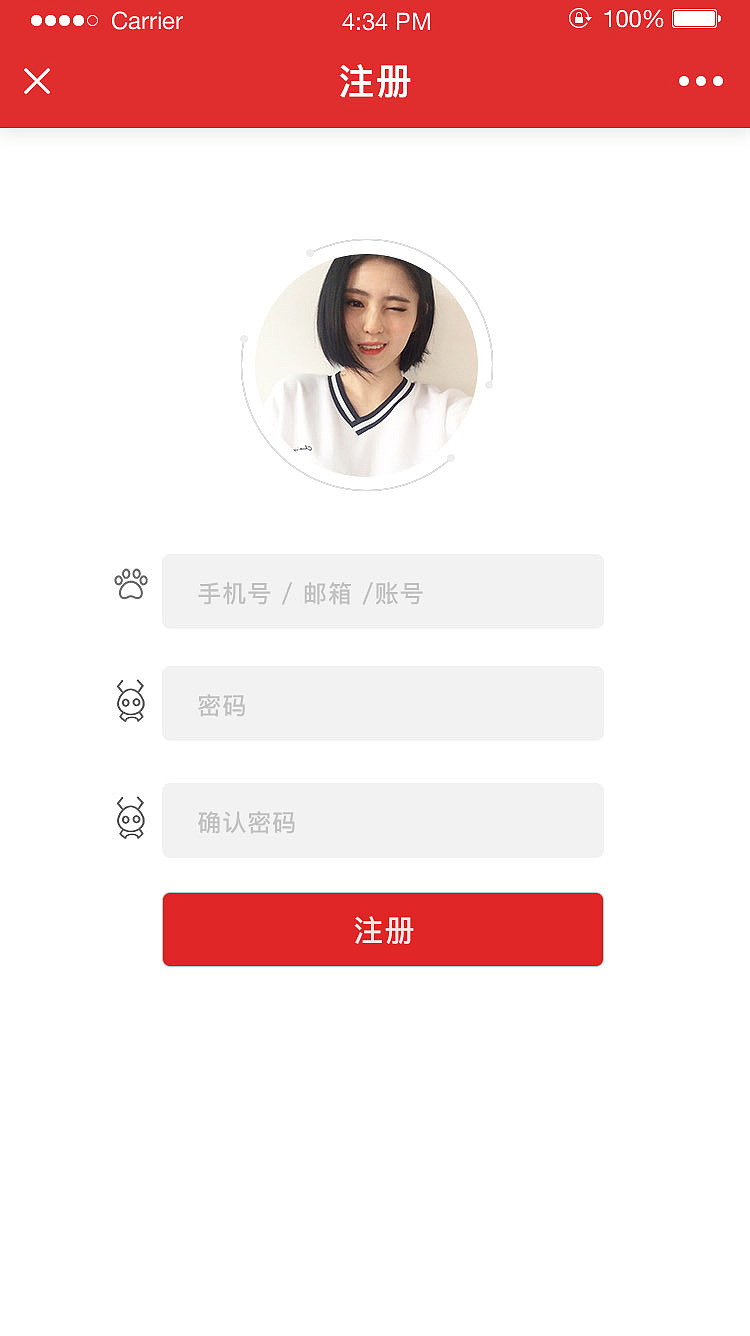
Task: Click the signal strength dots
Action: pos(62,18)
